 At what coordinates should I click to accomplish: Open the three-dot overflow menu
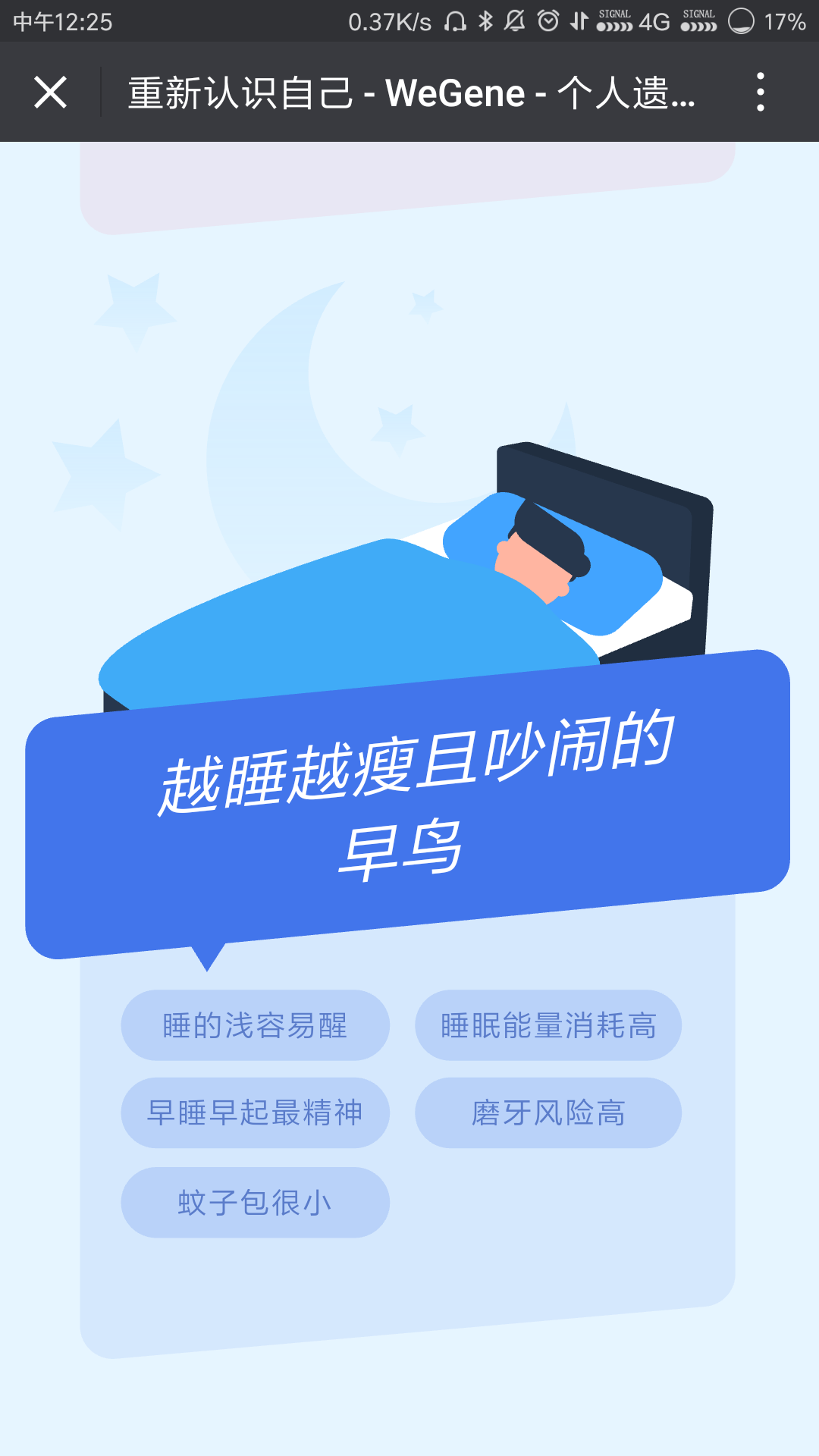click(x=760, y=93)
